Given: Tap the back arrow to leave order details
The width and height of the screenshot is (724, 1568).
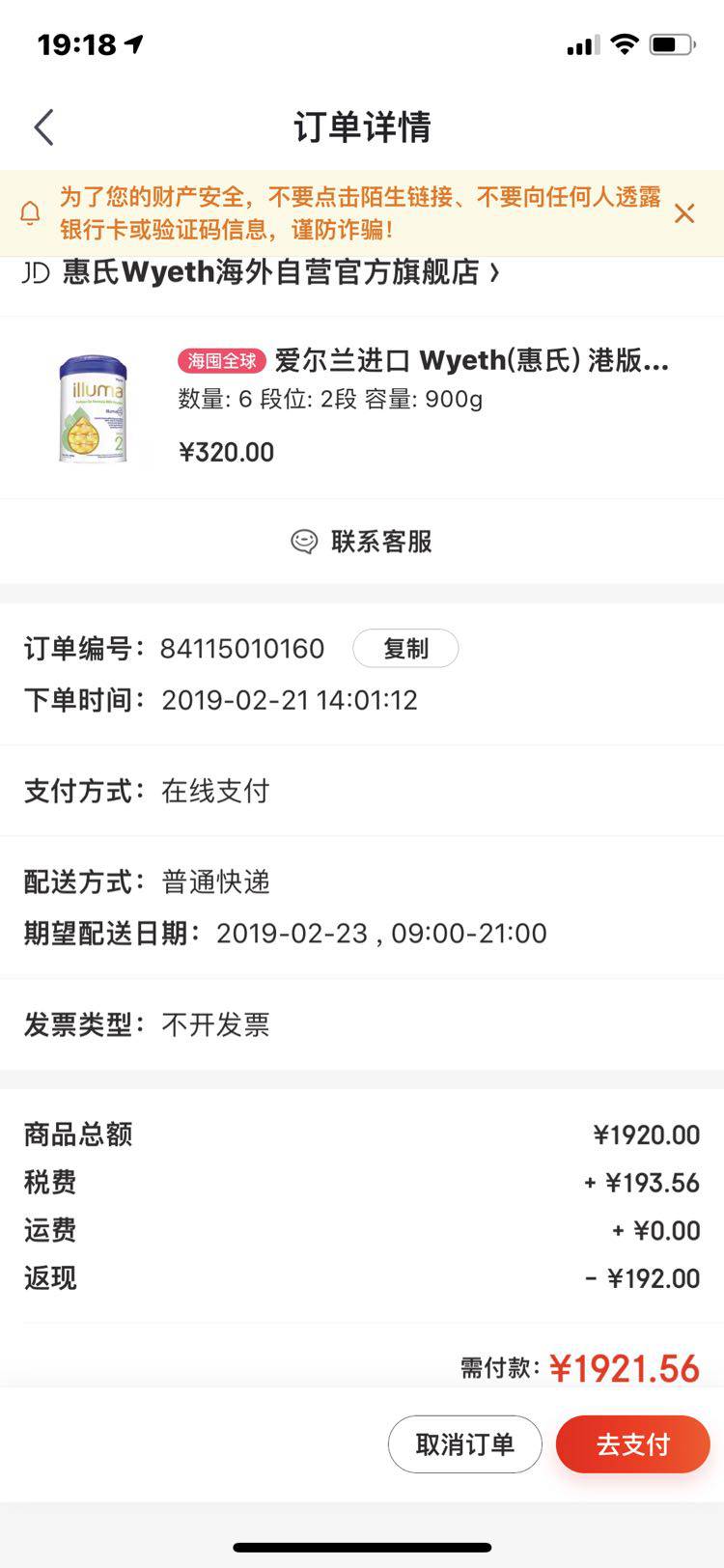Looking at the screenshot, I should tap(42, 126).
